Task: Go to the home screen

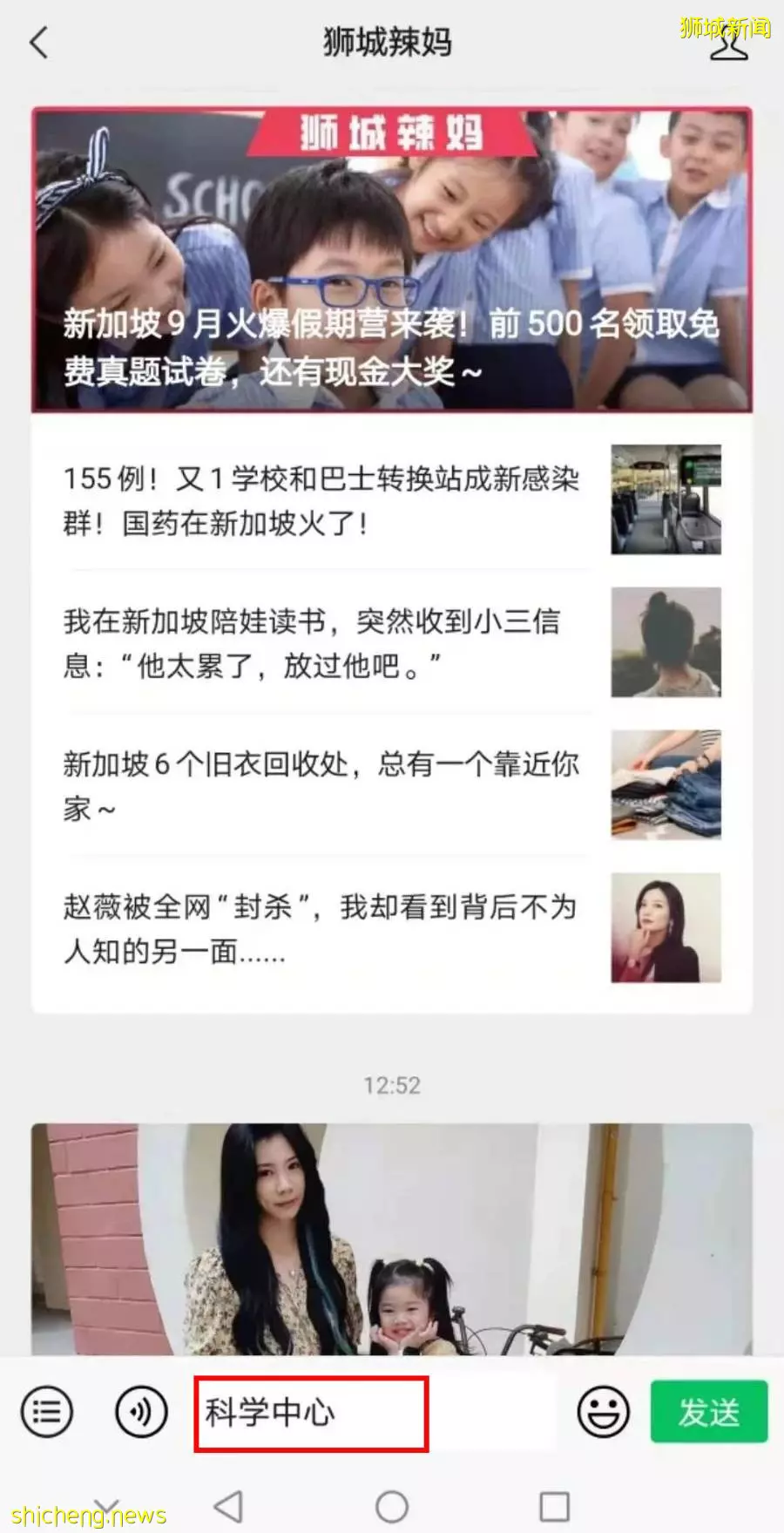Action: tap(391, 1506)
